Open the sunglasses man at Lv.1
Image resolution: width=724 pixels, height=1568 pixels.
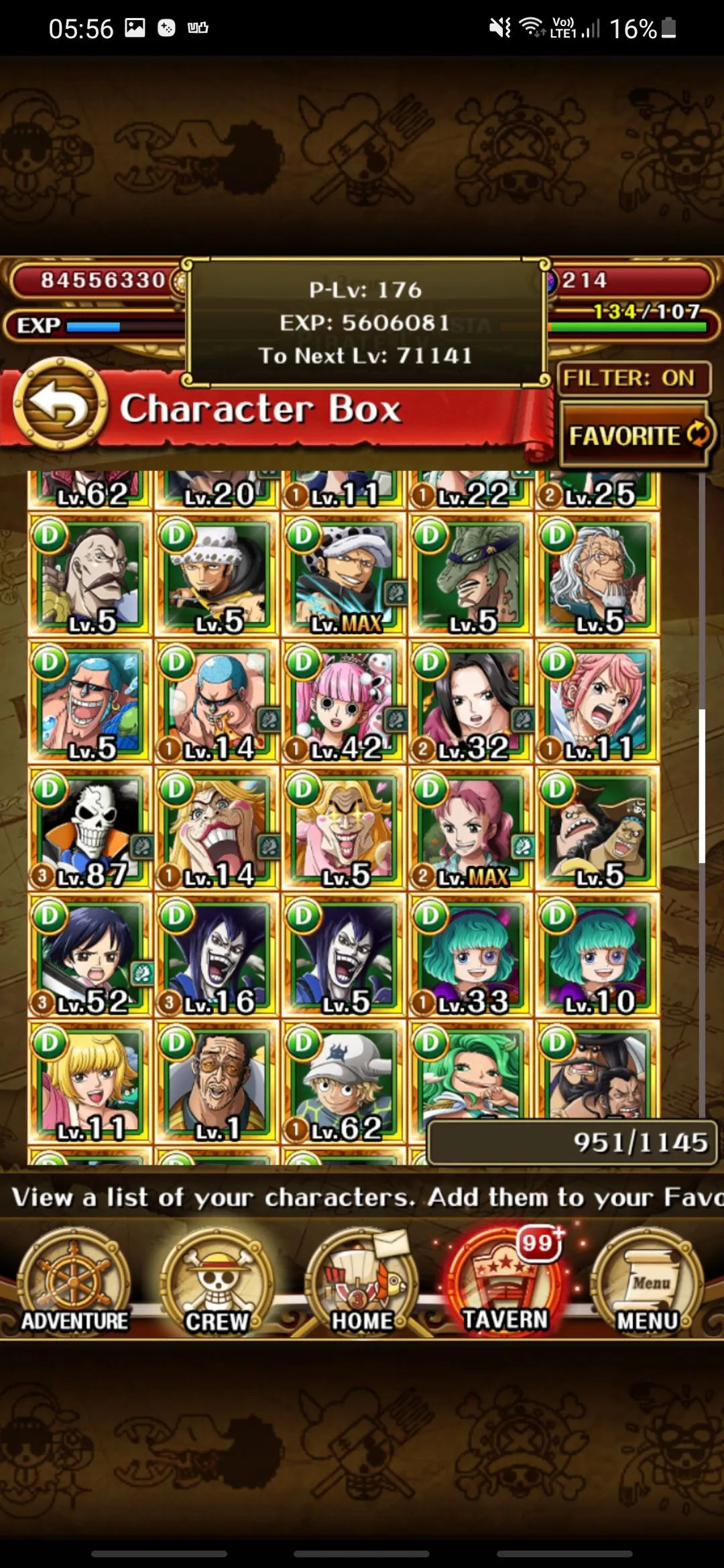pyautogui.click(x=217, y=1083)
